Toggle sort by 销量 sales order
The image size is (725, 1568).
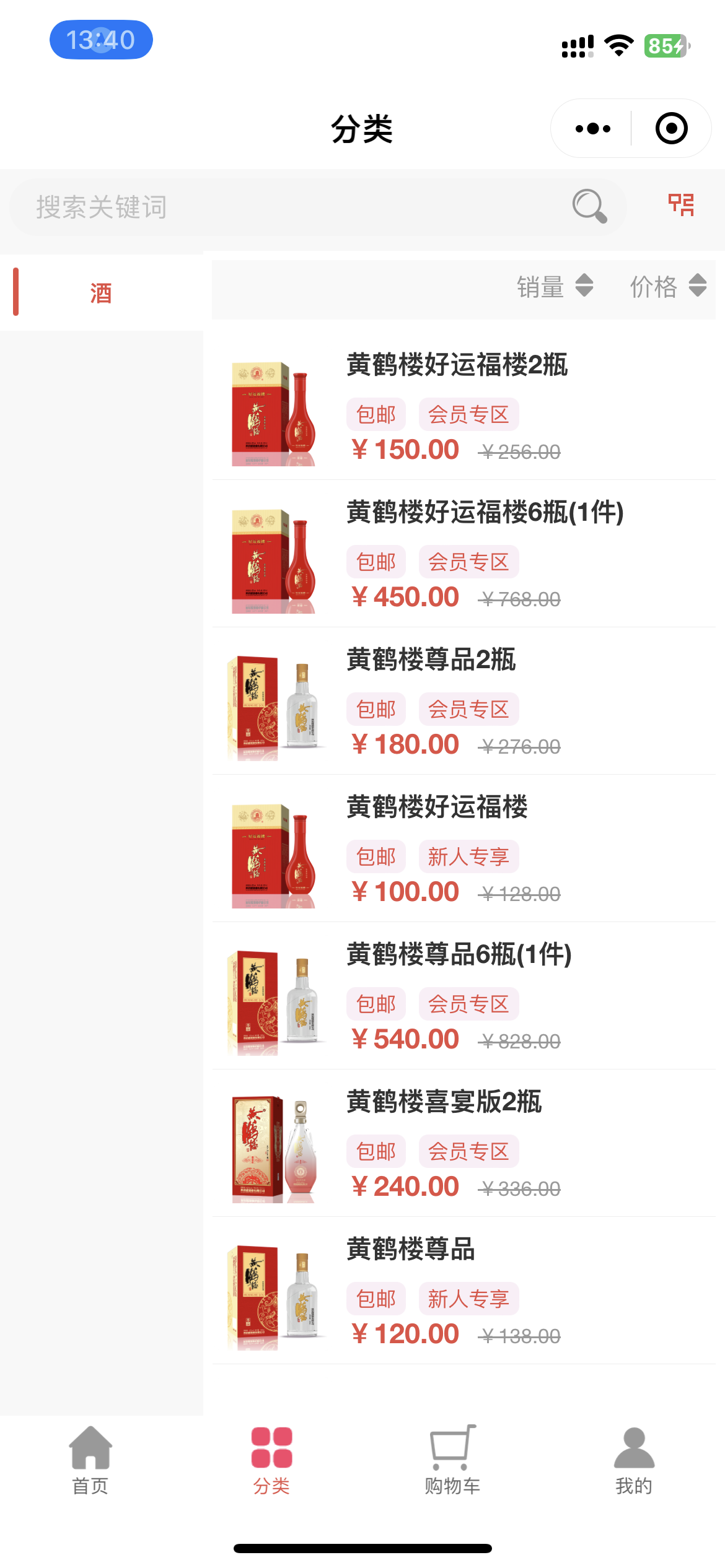point(541,286)
